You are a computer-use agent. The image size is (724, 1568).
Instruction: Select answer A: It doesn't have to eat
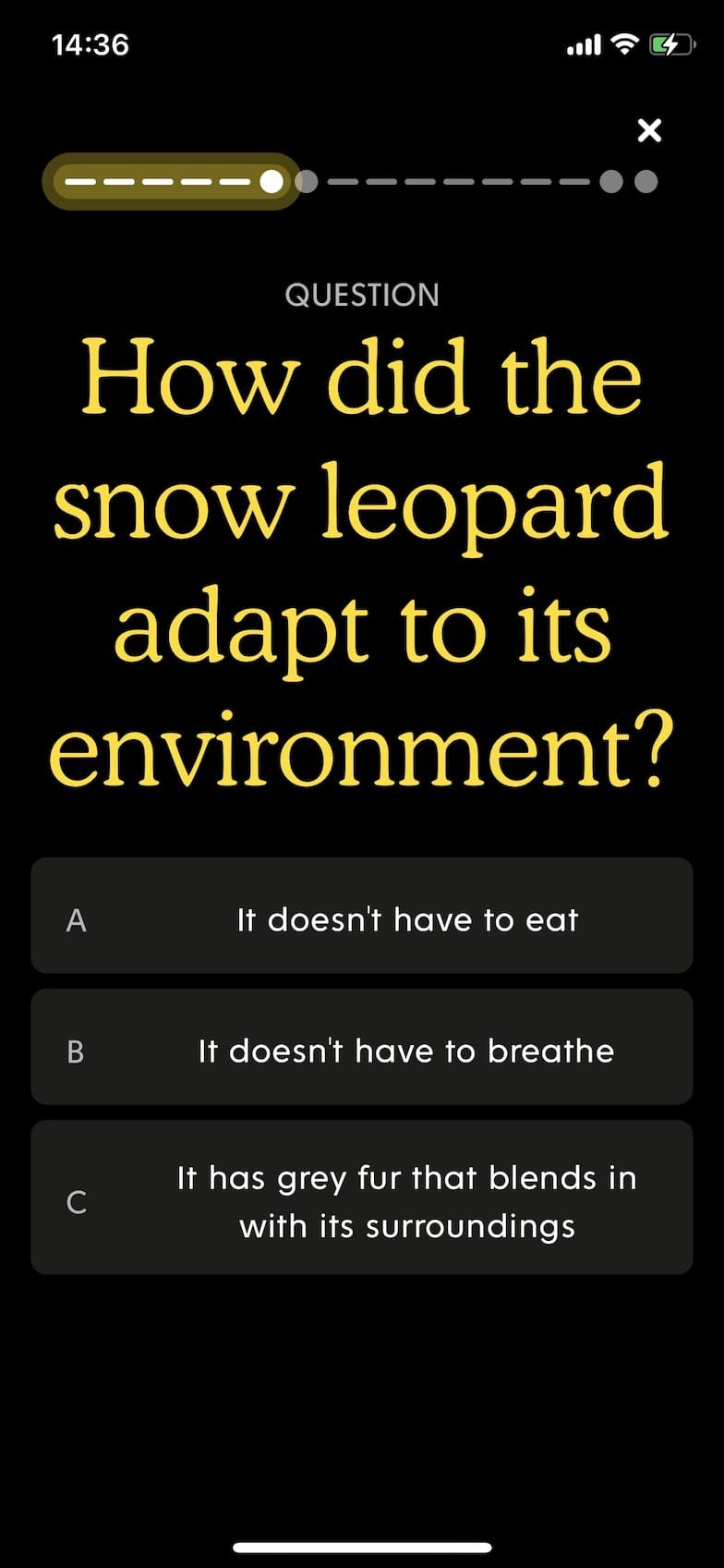coord(362,916)
